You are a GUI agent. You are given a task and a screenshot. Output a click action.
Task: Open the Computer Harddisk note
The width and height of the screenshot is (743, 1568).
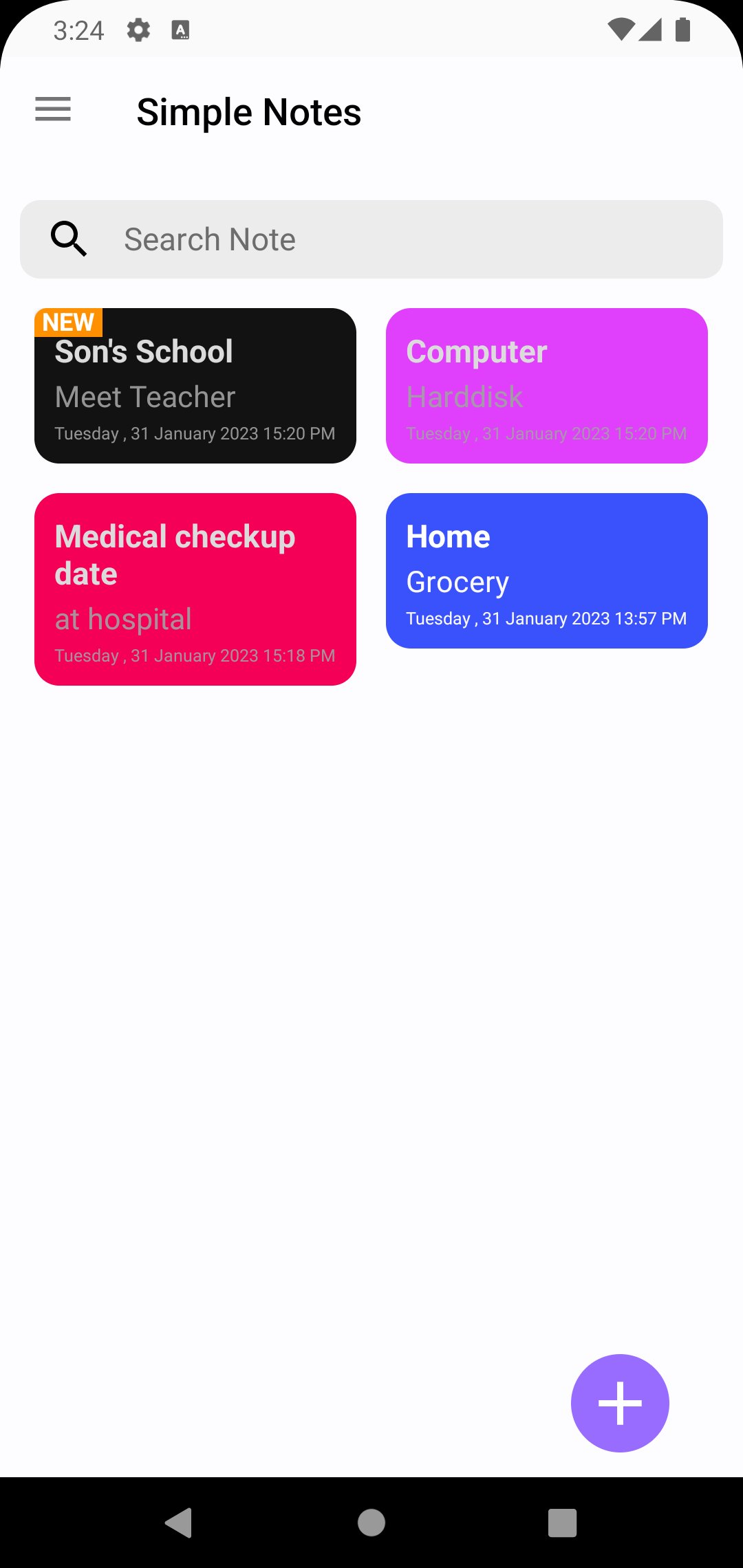pos(547,385)
